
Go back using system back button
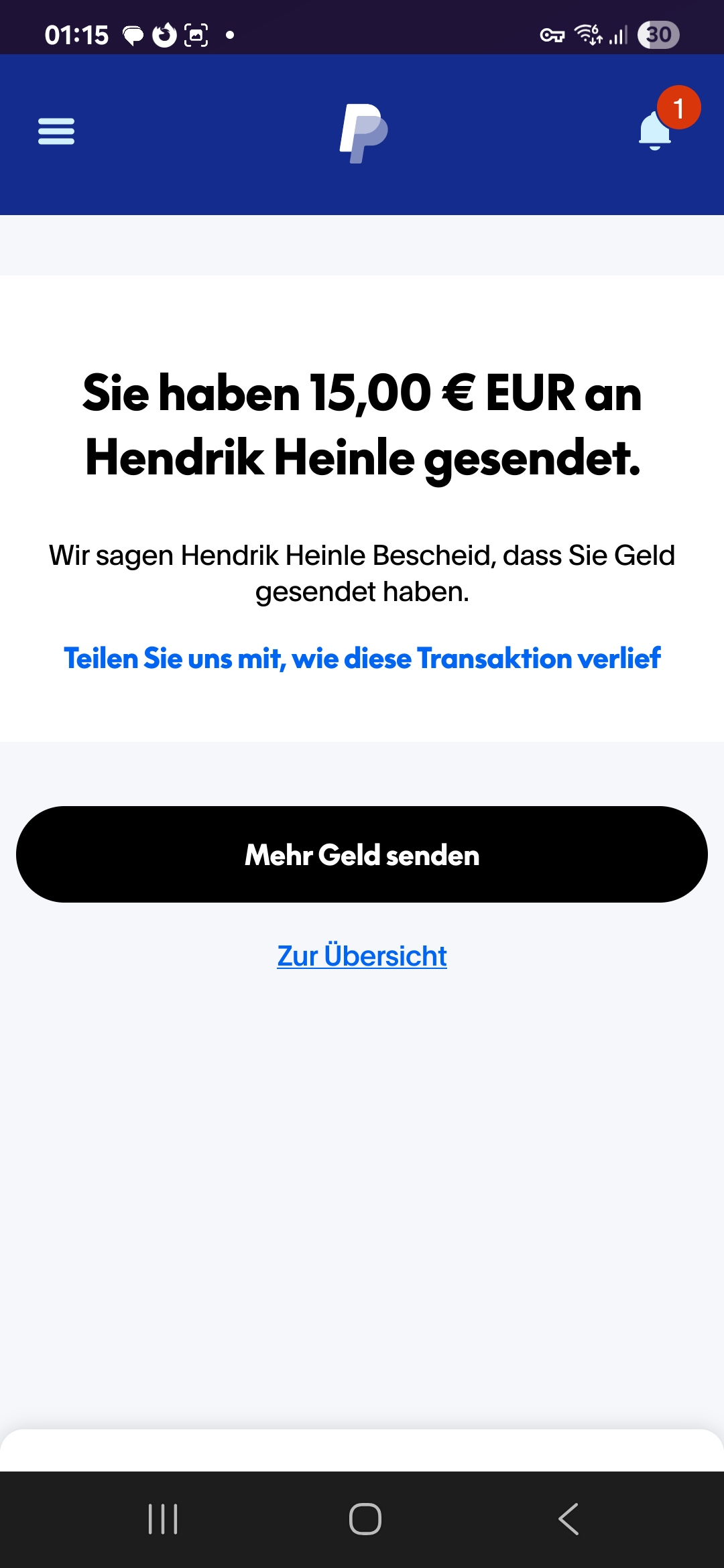pyautogui.click(x=568, y=1519)
